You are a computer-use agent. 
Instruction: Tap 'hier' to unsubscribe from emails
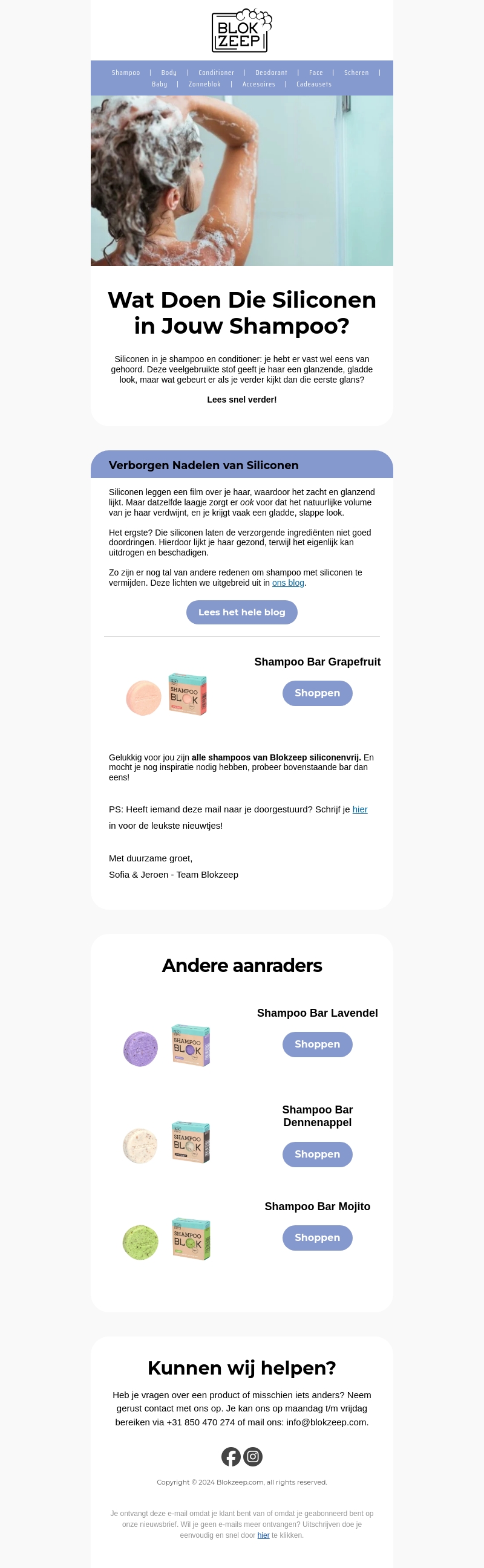[263, 1535]
